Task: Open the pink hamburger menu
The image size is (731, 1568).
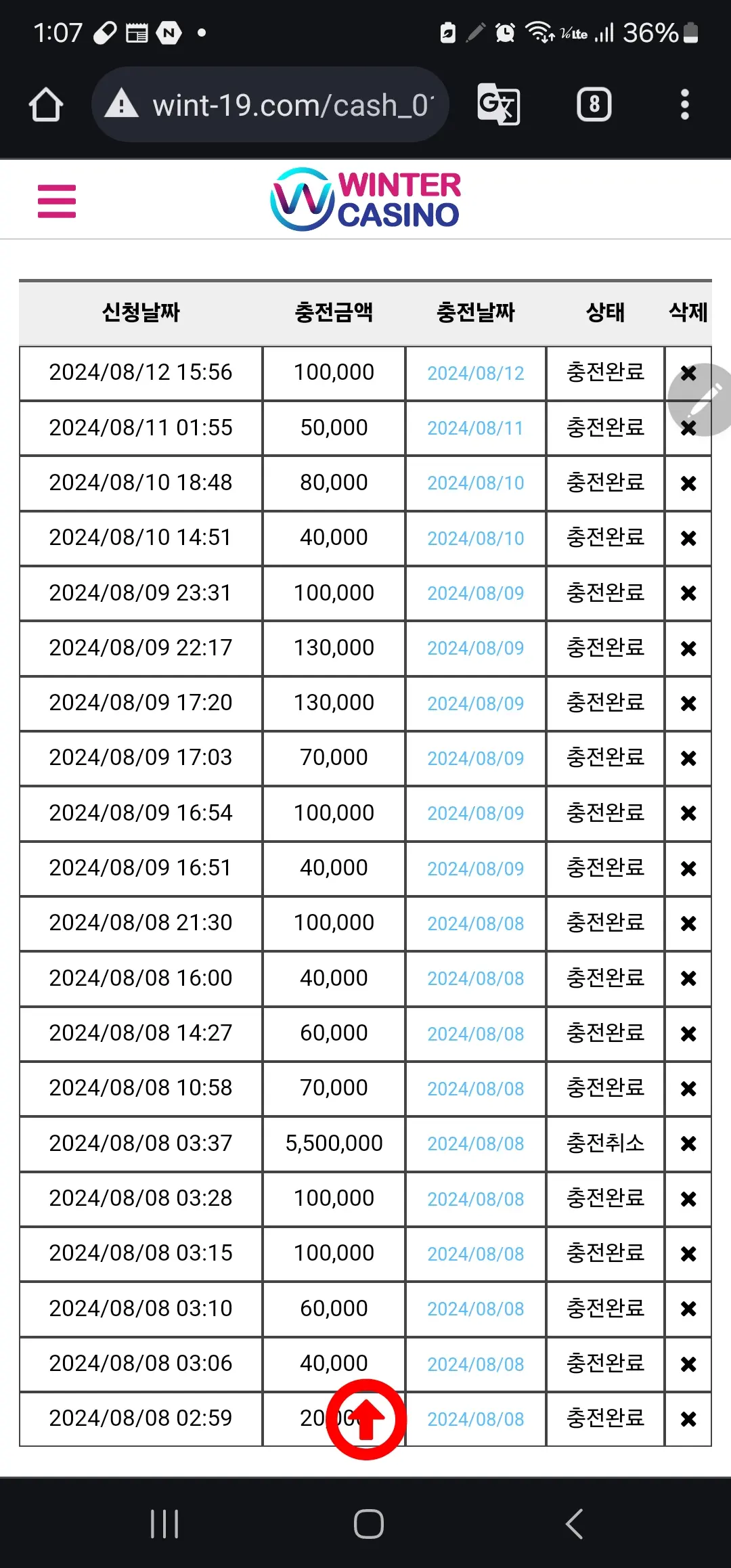Action: pos(57,201)
